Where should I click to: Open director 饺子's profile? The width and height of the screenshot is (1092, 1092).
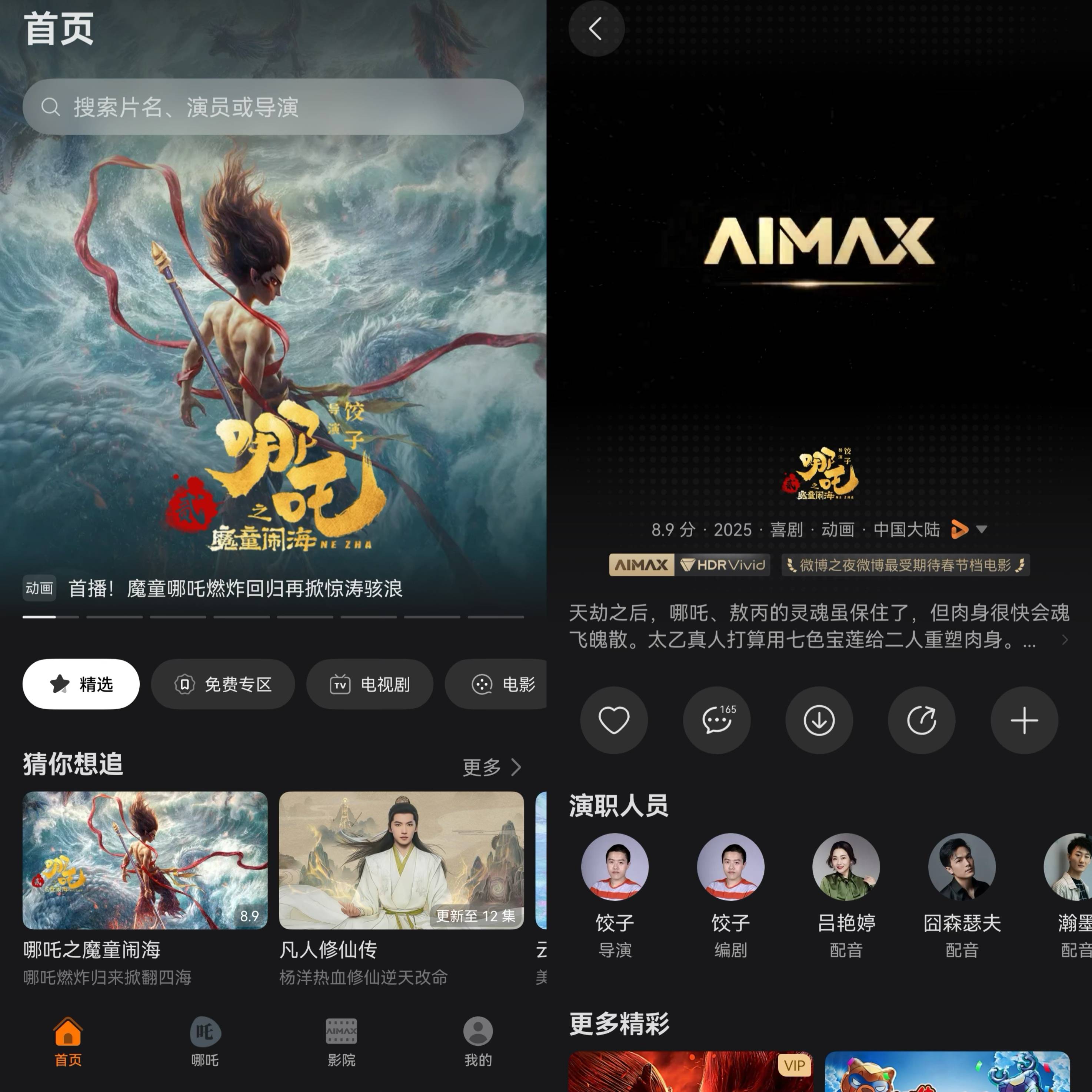[615, 867]
